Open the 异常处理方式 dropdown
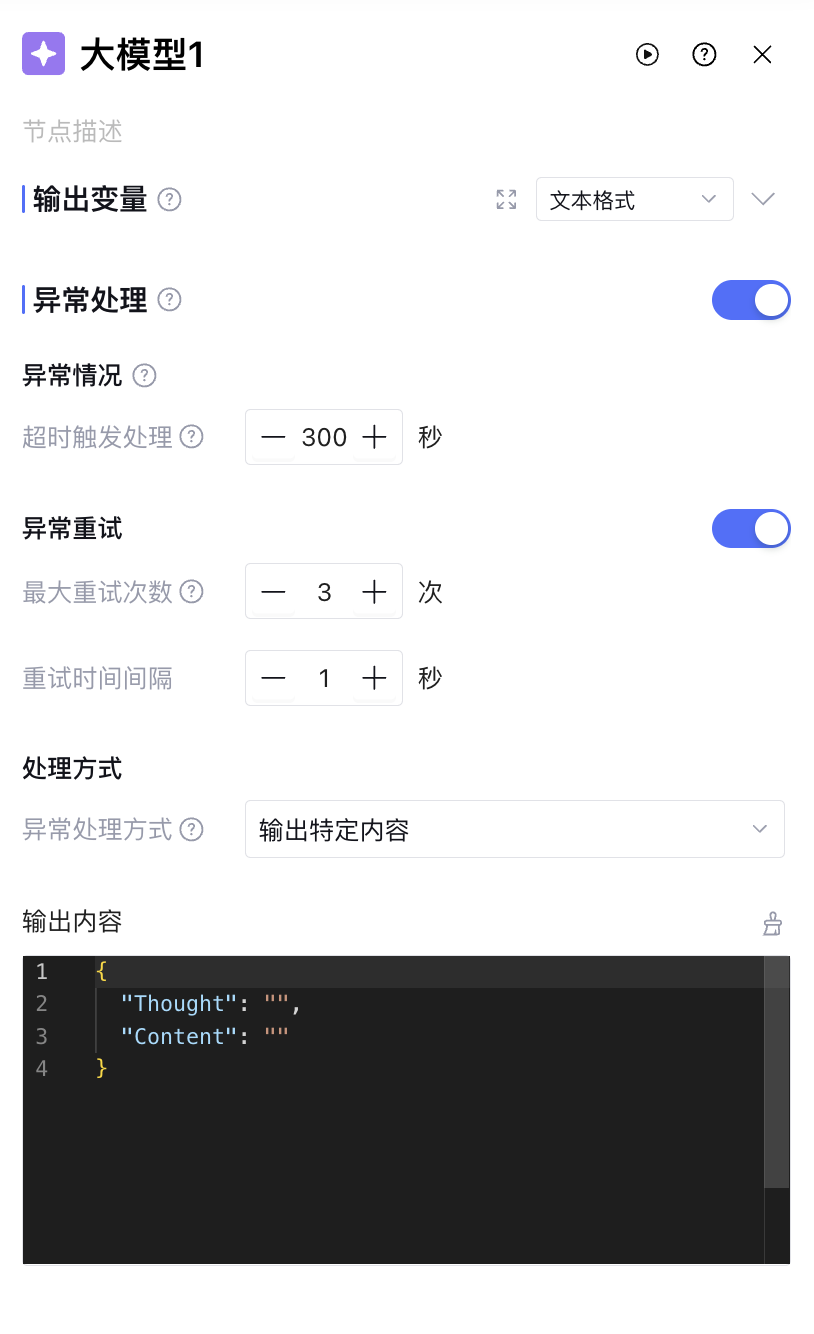814x1334 pixels. click(514, 829)
